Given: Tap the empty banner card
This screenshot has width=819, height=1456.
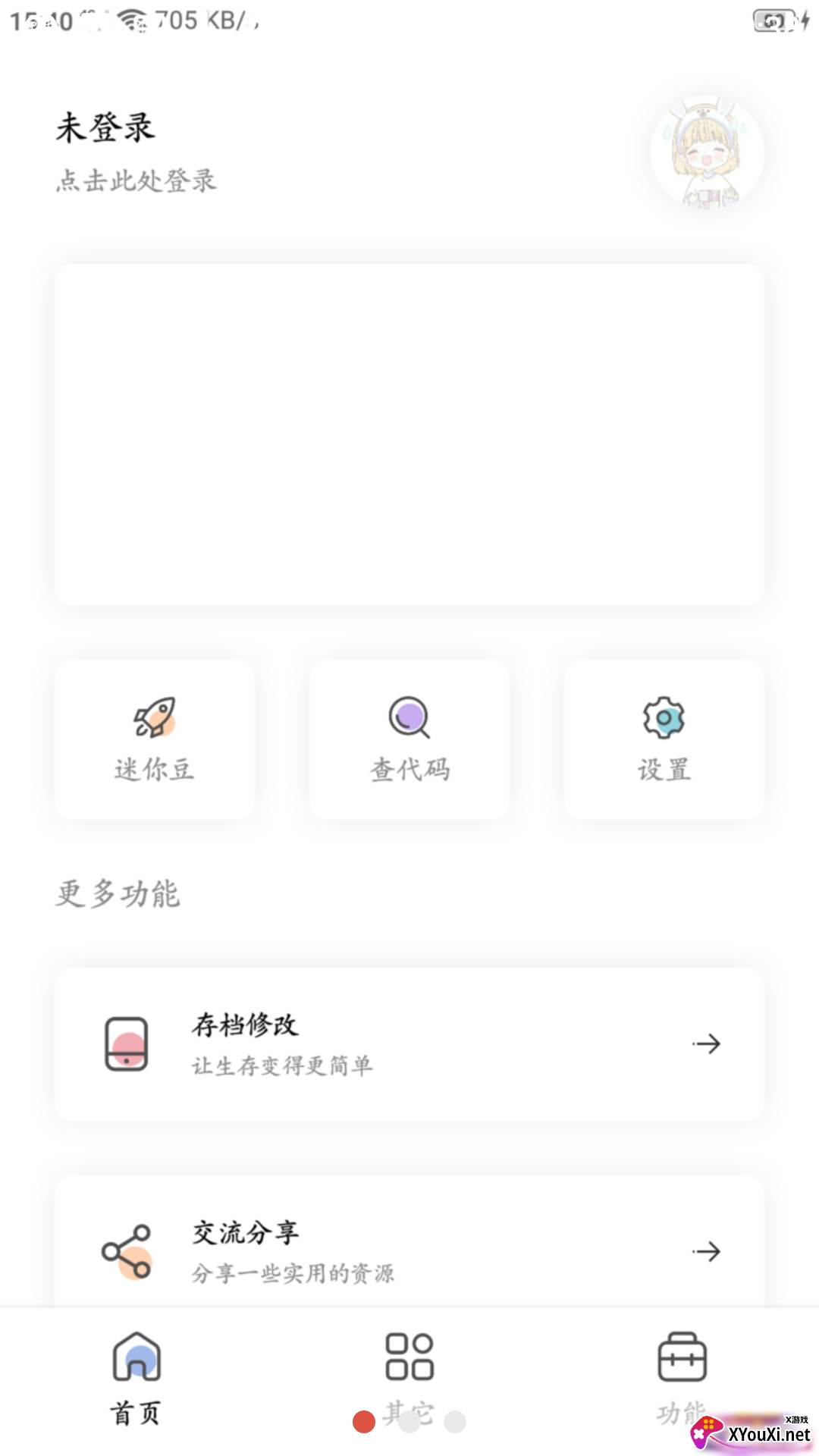Looking at the screenshot, I should tap(409, 435).
